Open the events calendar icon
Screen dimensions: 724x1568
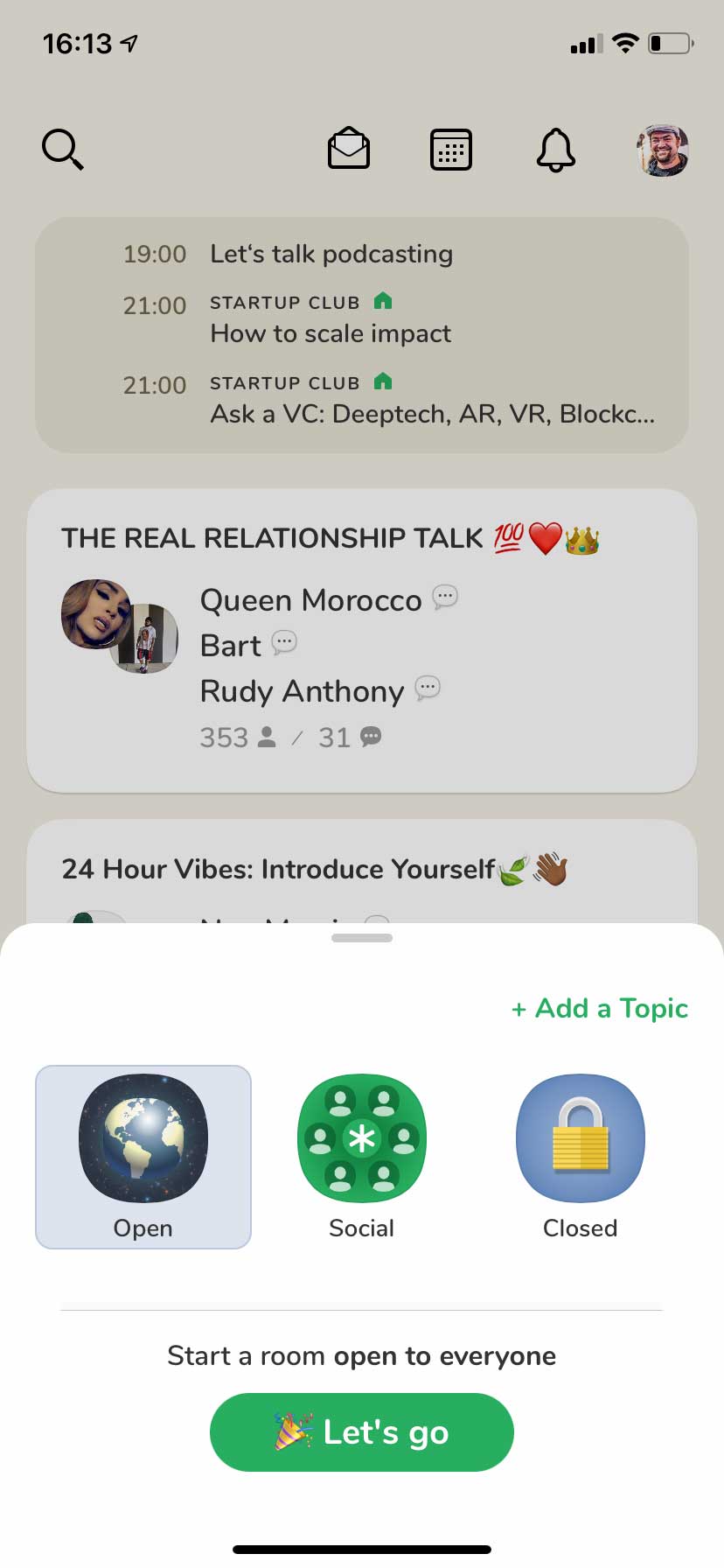[x=451, y=150]
